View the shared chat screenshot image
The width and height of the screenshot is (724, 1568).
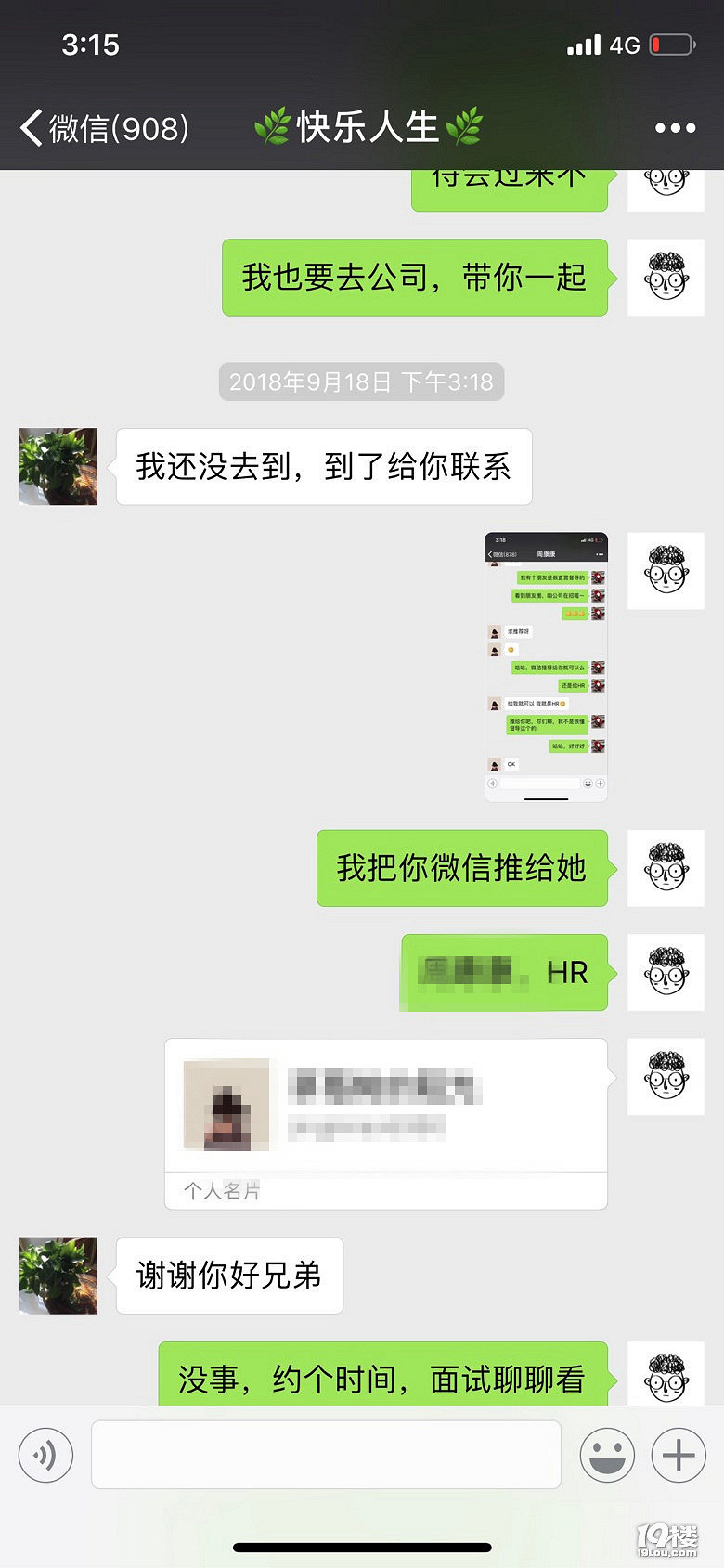pyautogui.click(x=546, y=667)
